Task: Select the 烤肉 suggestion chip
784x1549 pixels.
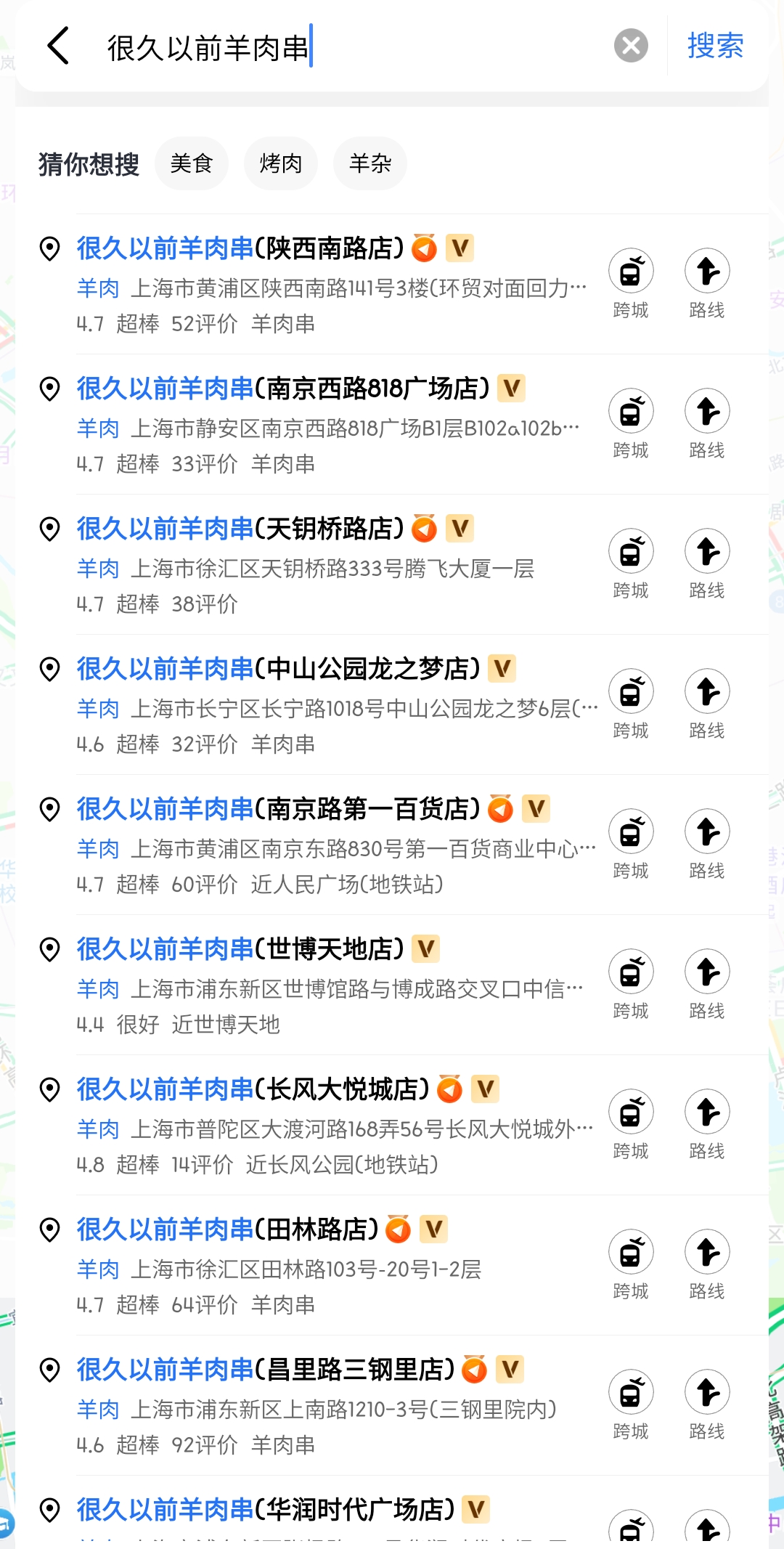Action: [281, 163]
